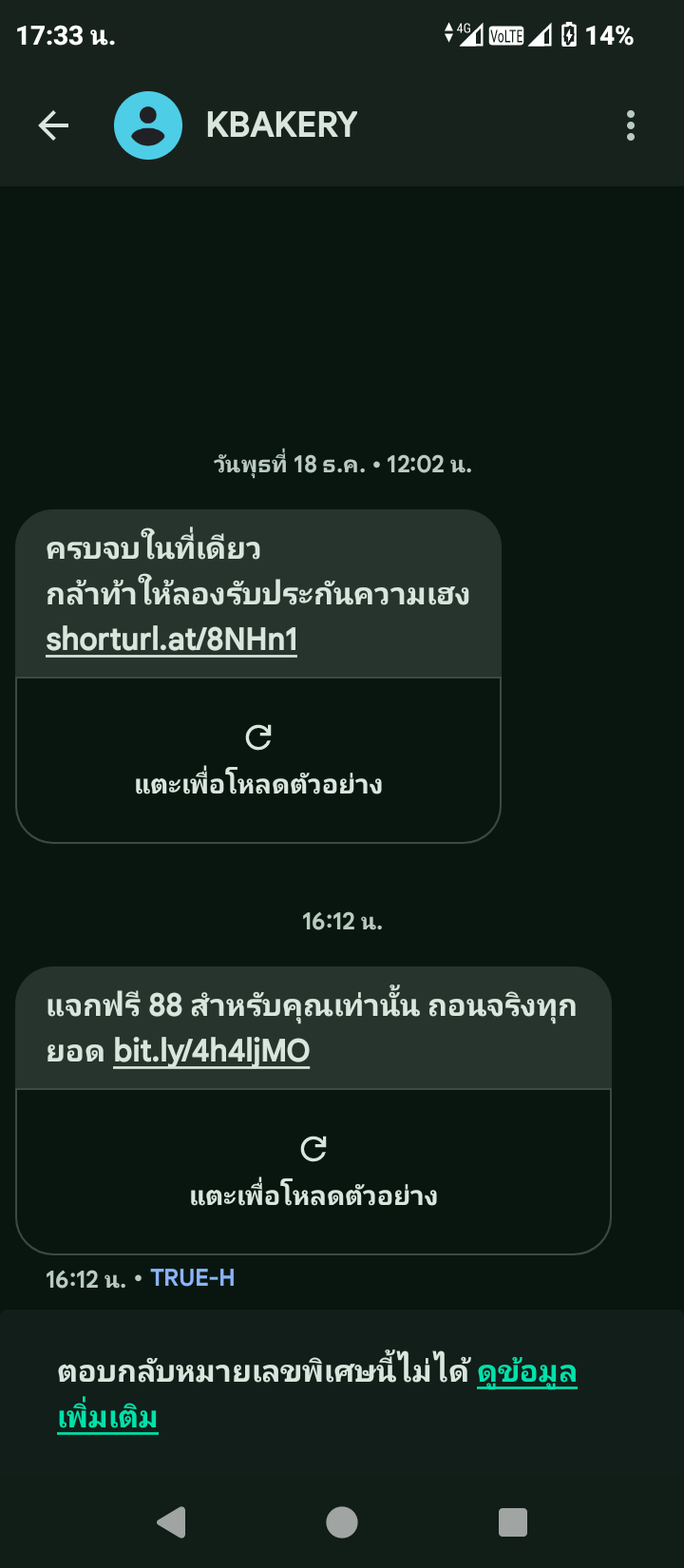Load preview for the shorturl.at message
The height and width of the screenshot is (1568, 684).
coord(258,760)
